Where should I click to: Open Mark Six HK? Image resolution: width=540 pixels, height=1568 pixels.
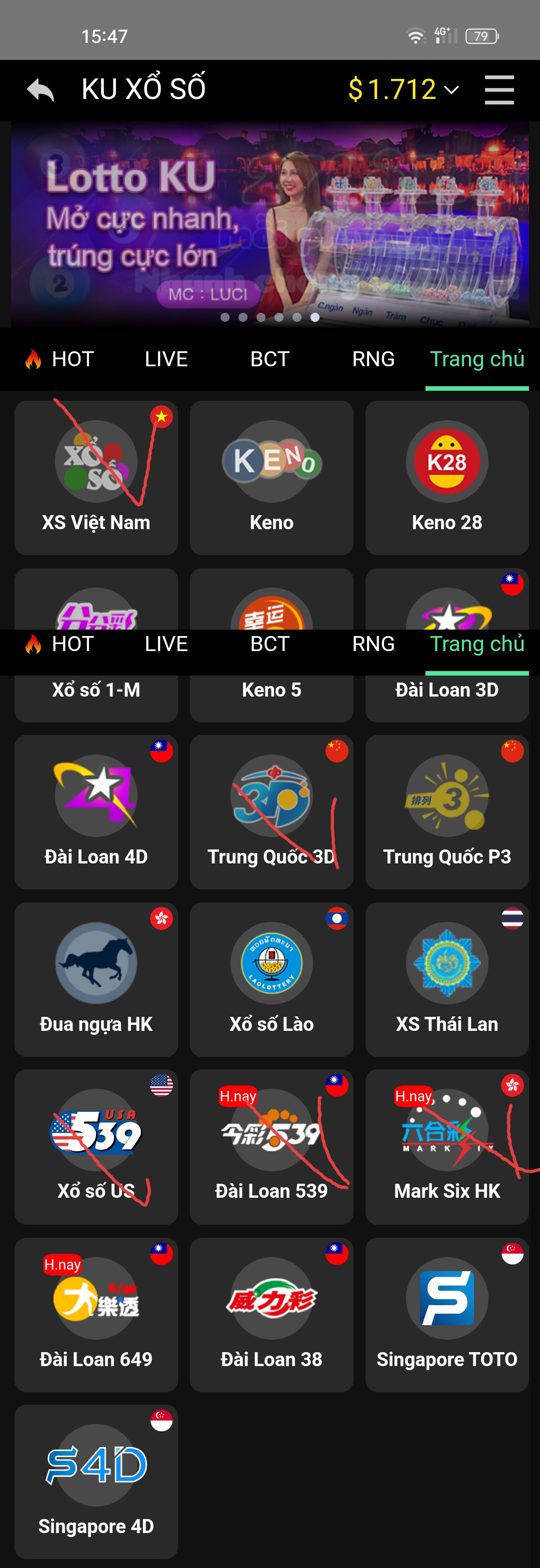coord(447,1146)
